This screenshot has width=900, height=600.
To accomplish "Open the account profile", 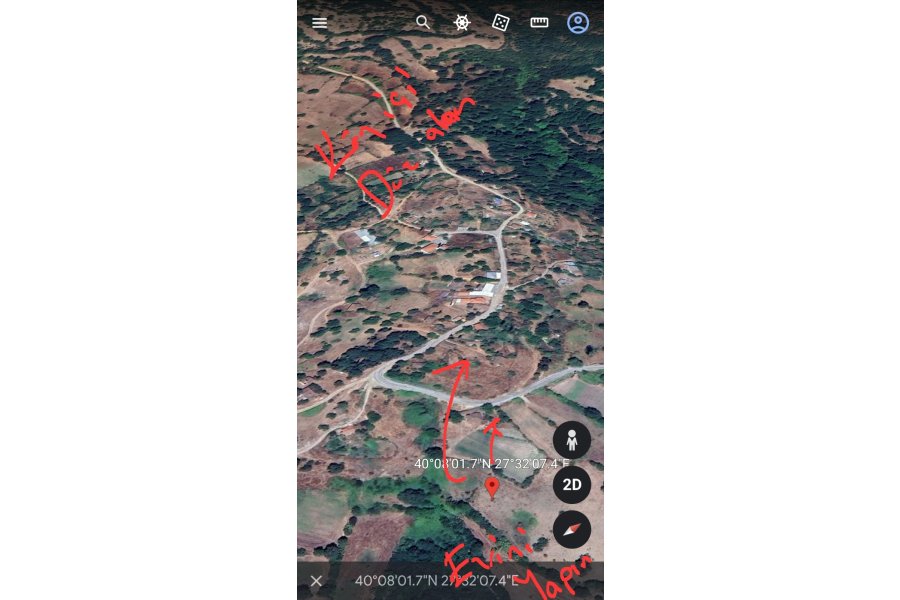I will click(578, 22).
